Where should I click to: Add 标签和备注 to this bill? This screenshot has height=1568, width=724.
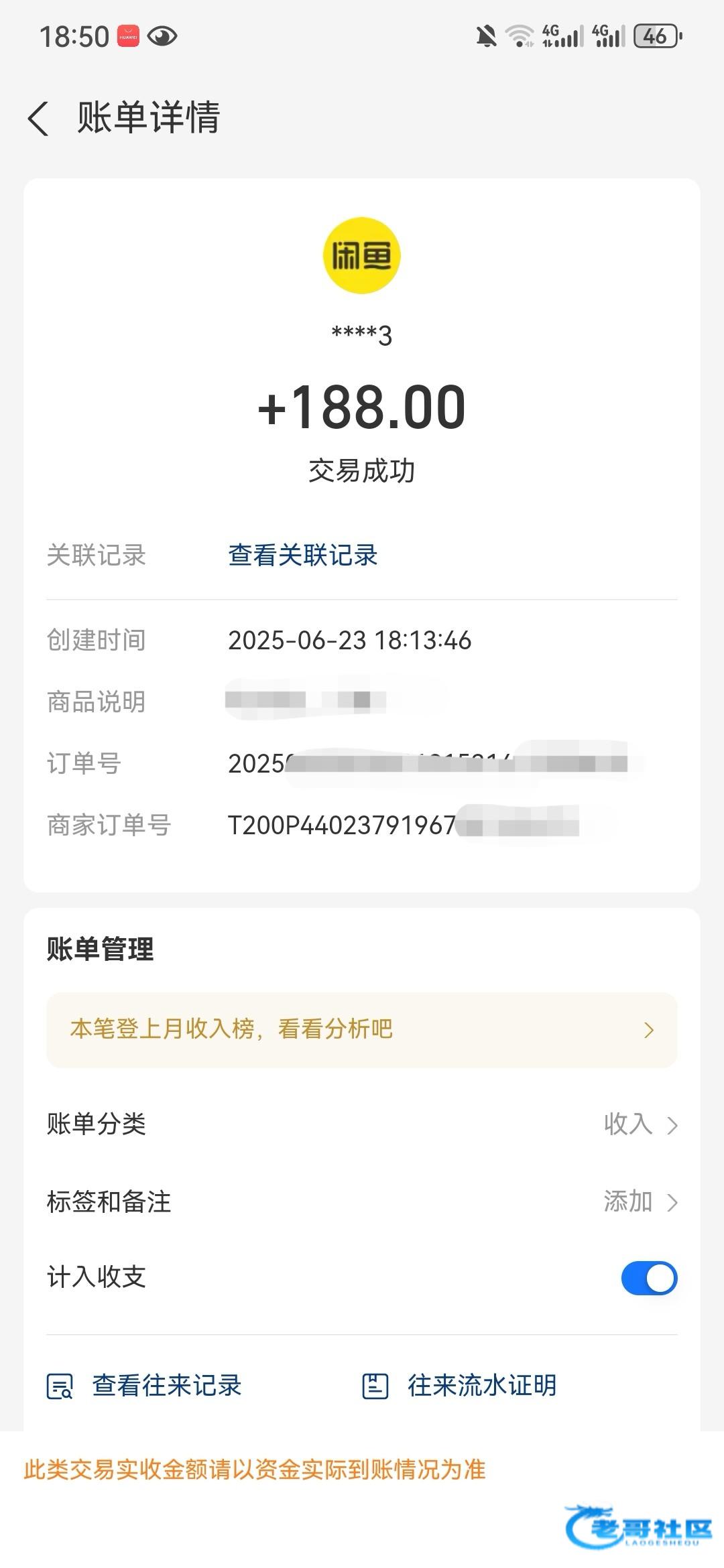(x=362, y=1201)
